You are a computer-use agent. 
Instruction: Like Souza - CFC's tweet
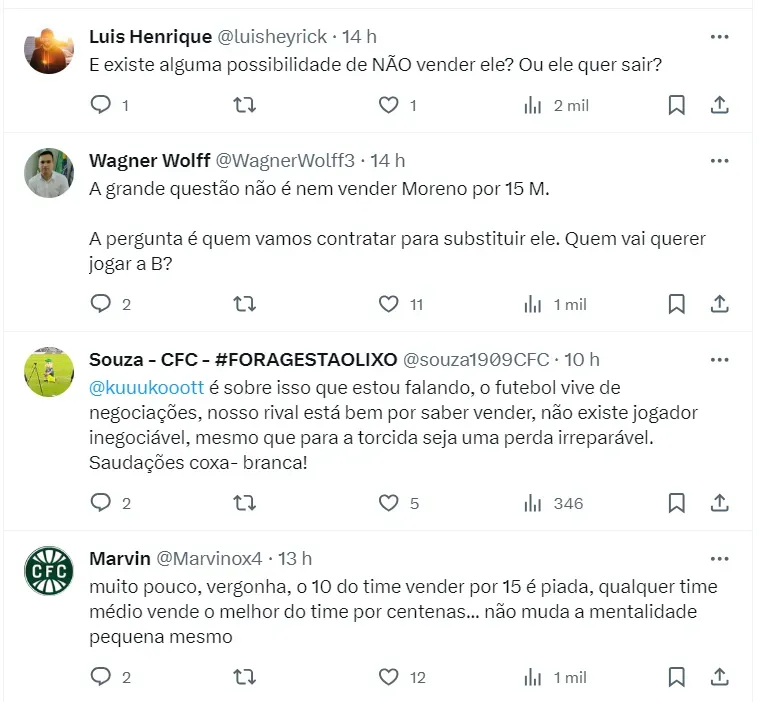point(389,503)
